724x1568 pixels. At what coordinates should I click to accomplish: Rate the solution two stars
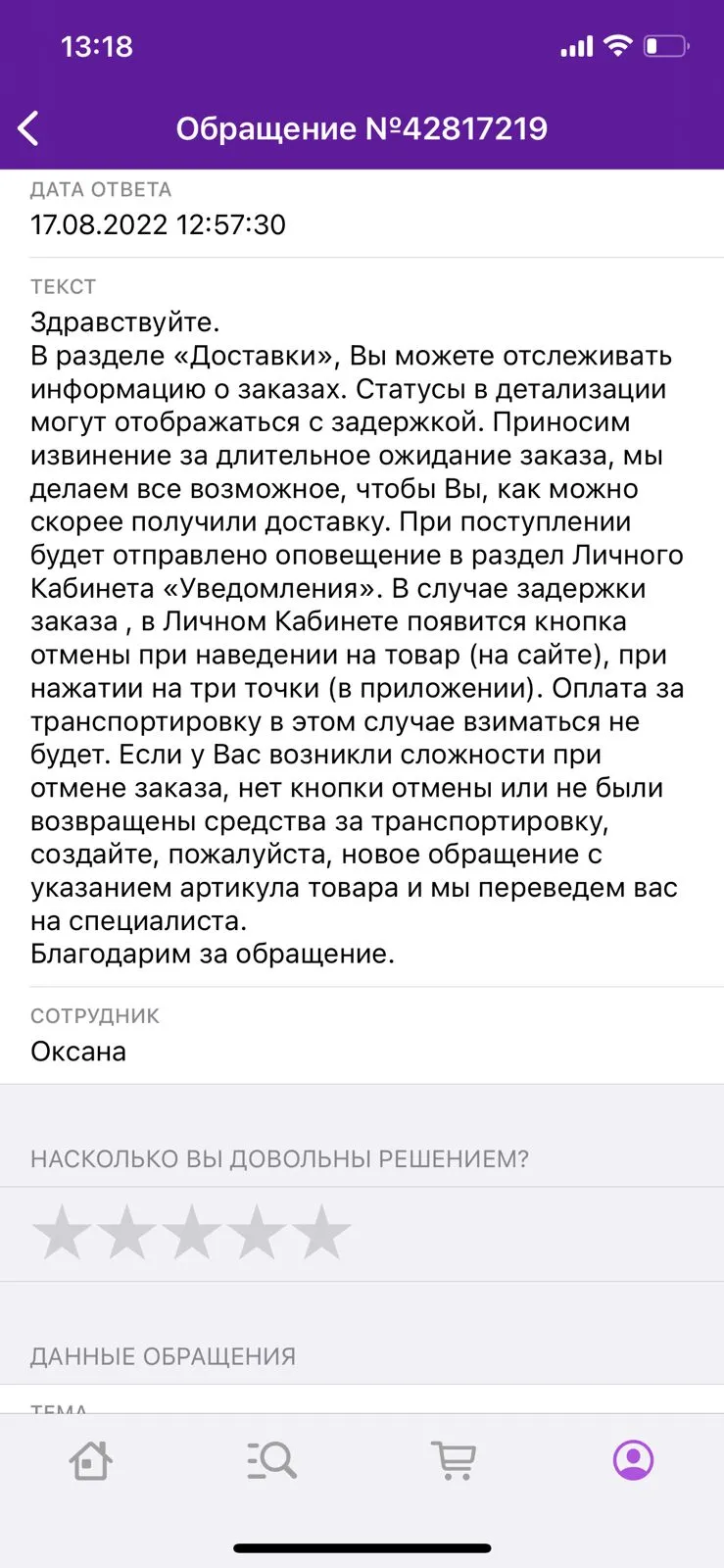(127, 1233)
